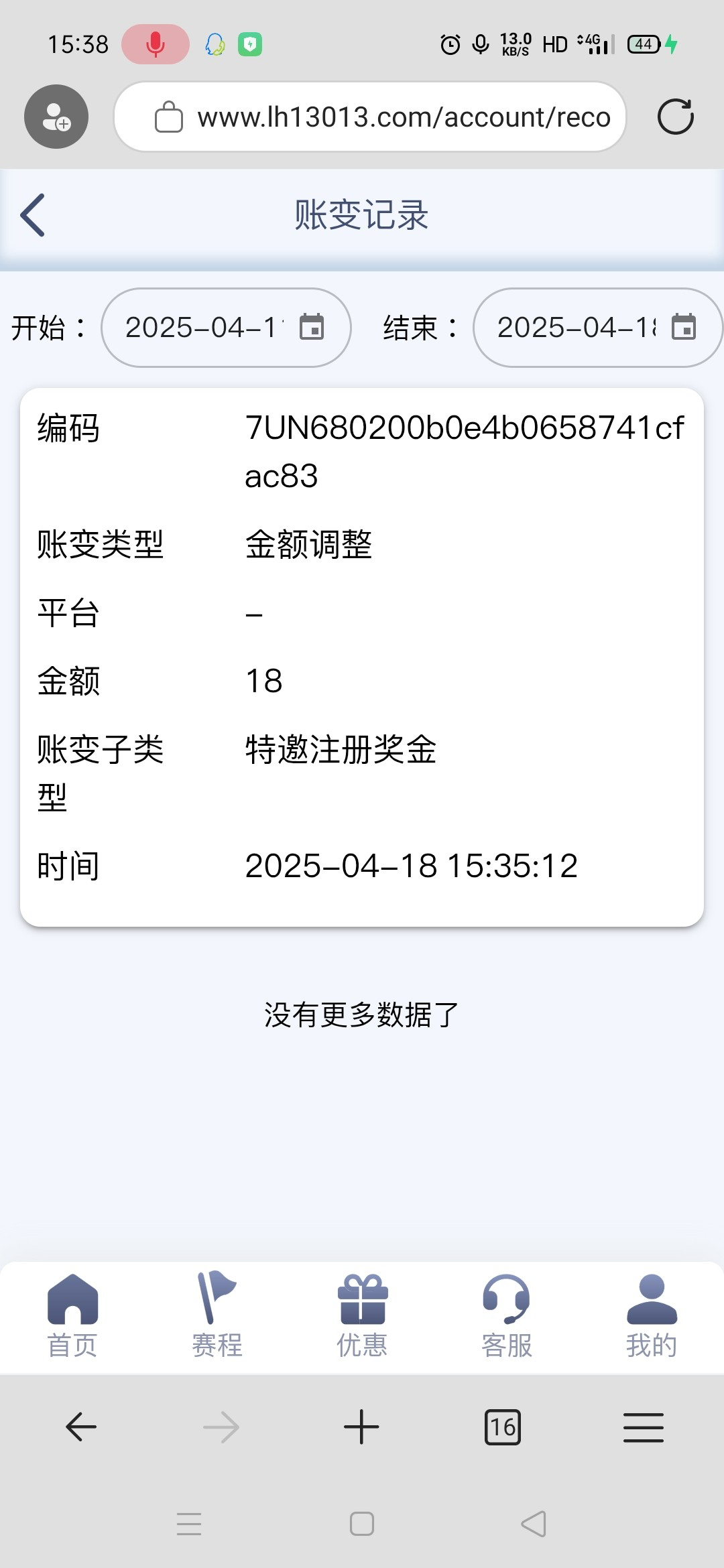Navigate back in the browser toolbar
Image resolution: width=724 pixels, height=1568 pixels.
(81, 1427)
